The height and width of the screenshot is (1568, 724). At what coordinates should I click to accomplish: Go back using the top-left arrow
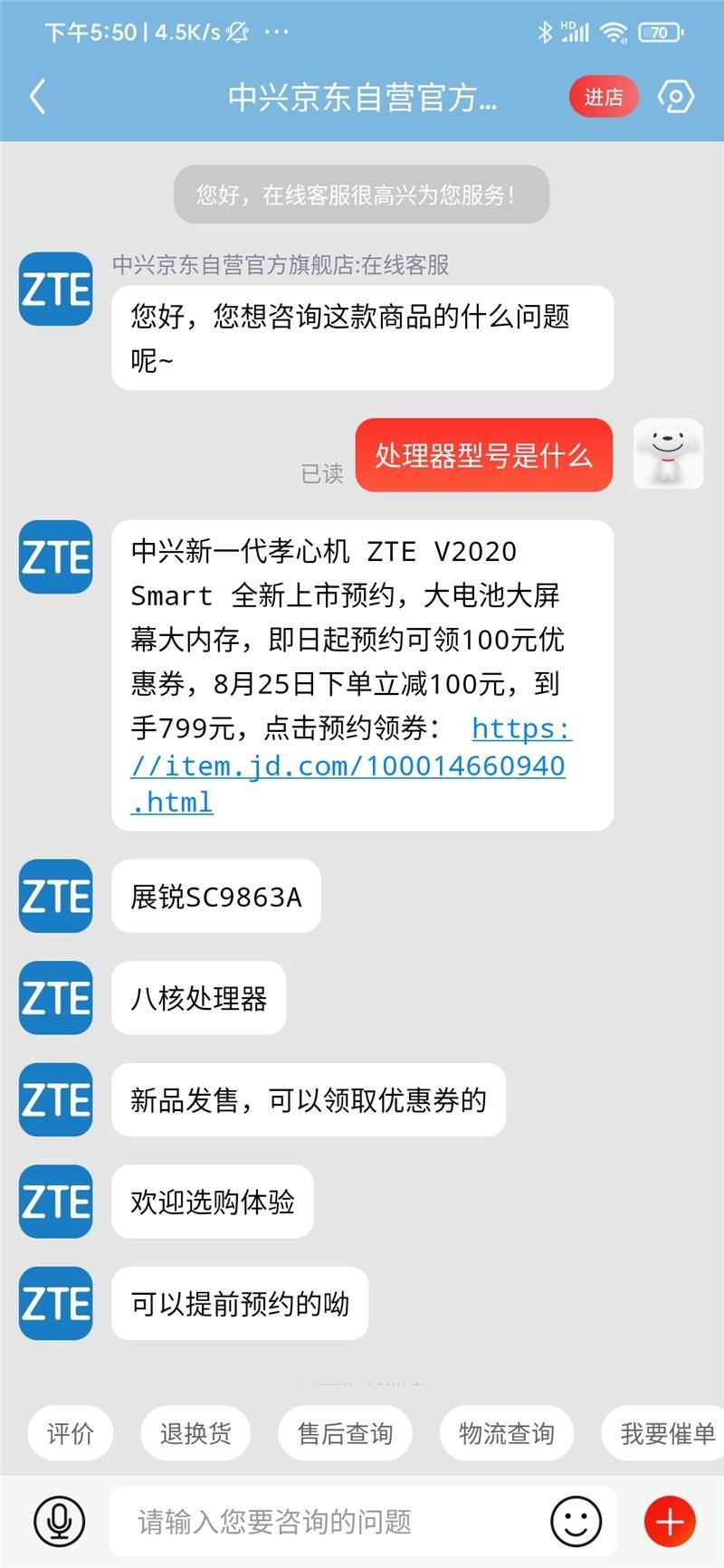38,96
